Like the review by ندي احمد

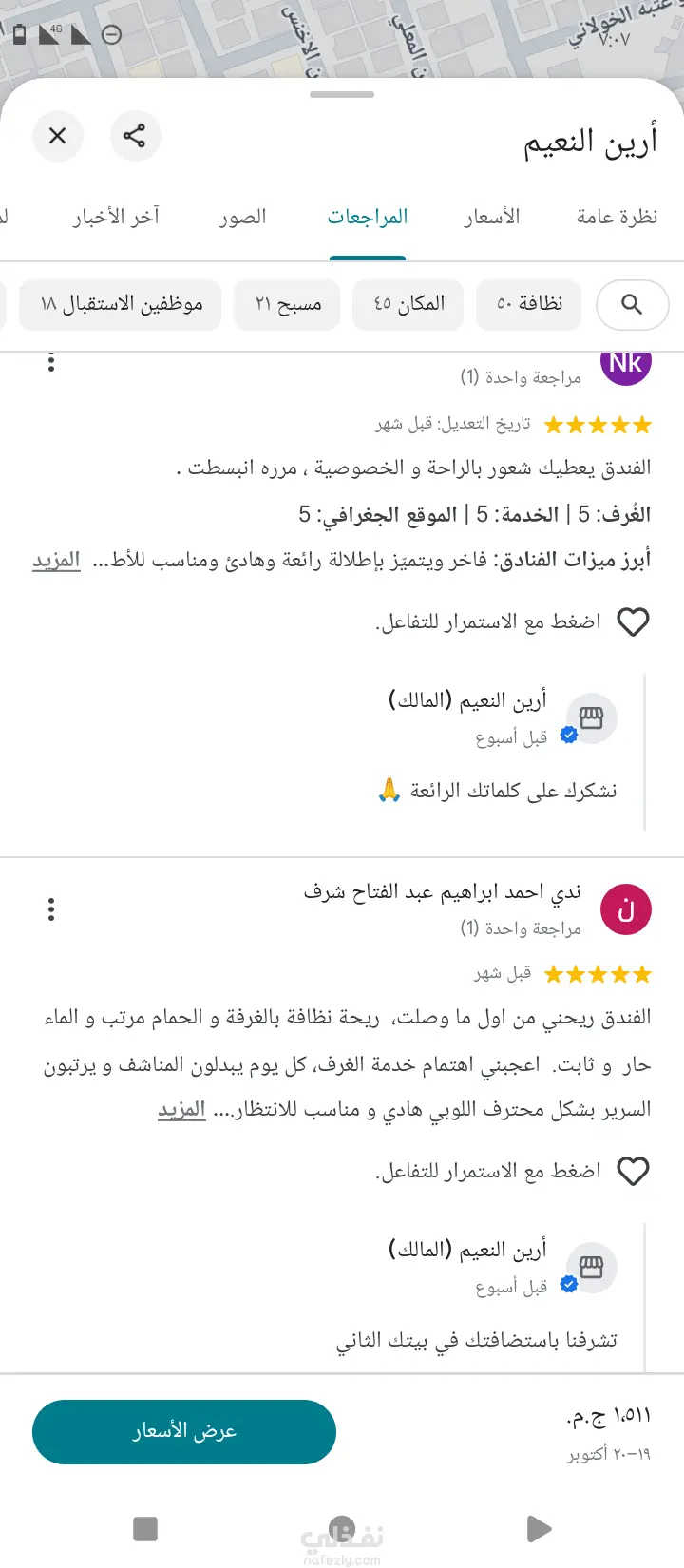[633, 1171]
